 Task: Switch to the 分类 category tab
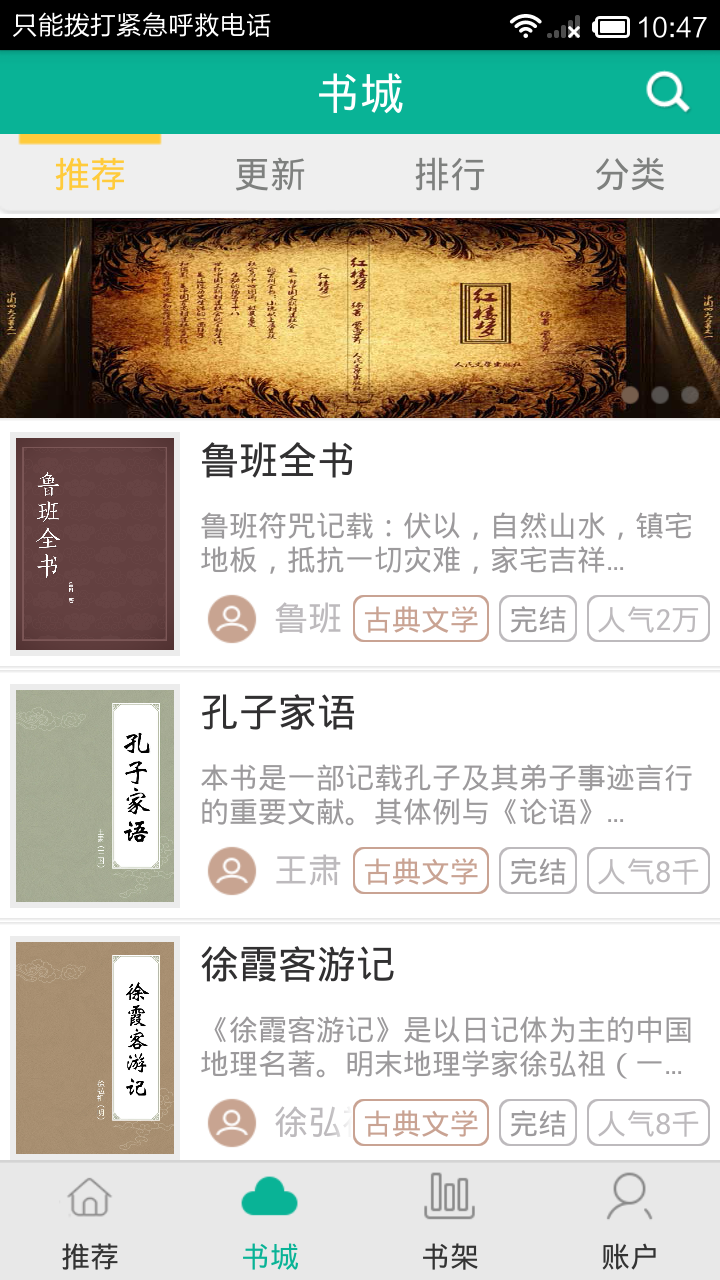point(628,174)
